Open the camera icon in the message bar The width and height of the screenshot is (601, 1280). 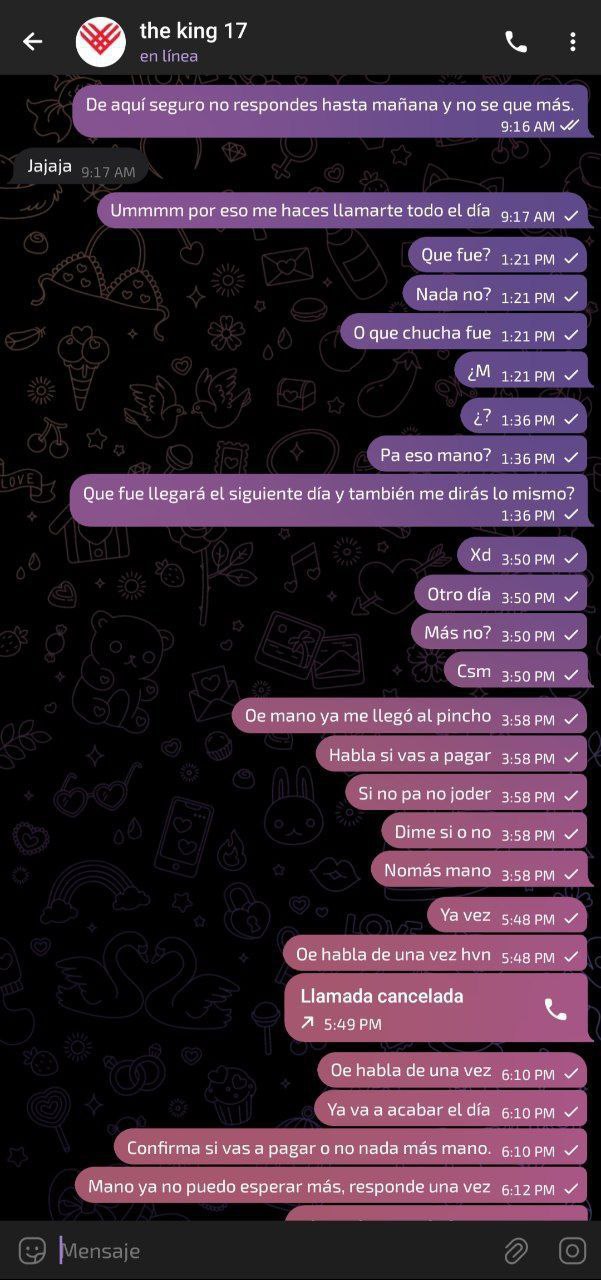[x=572, y=1250]
